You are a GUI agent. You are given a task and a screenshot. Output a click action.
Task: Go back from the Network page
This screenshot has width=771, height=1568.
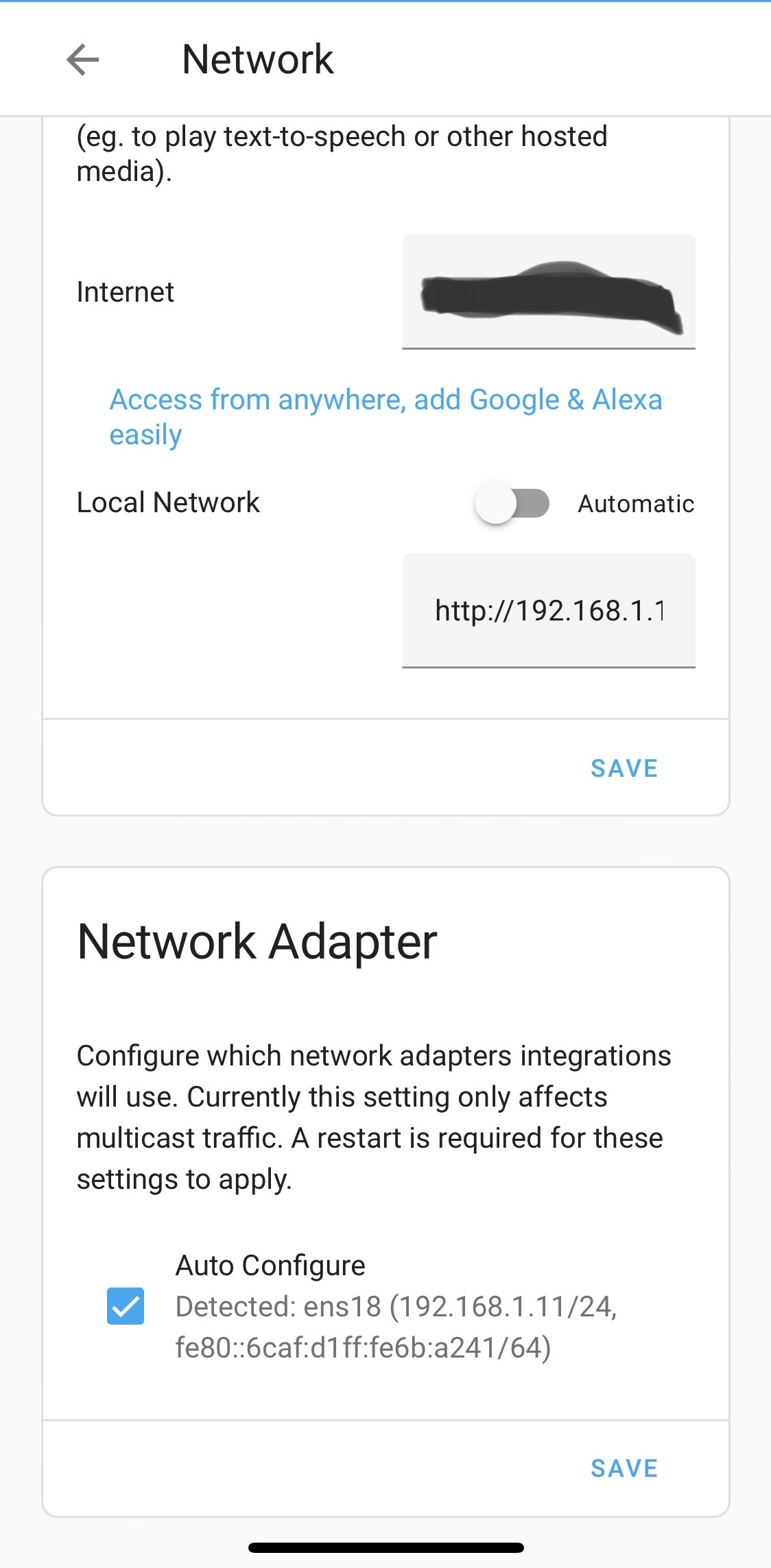tap(83, 60)
